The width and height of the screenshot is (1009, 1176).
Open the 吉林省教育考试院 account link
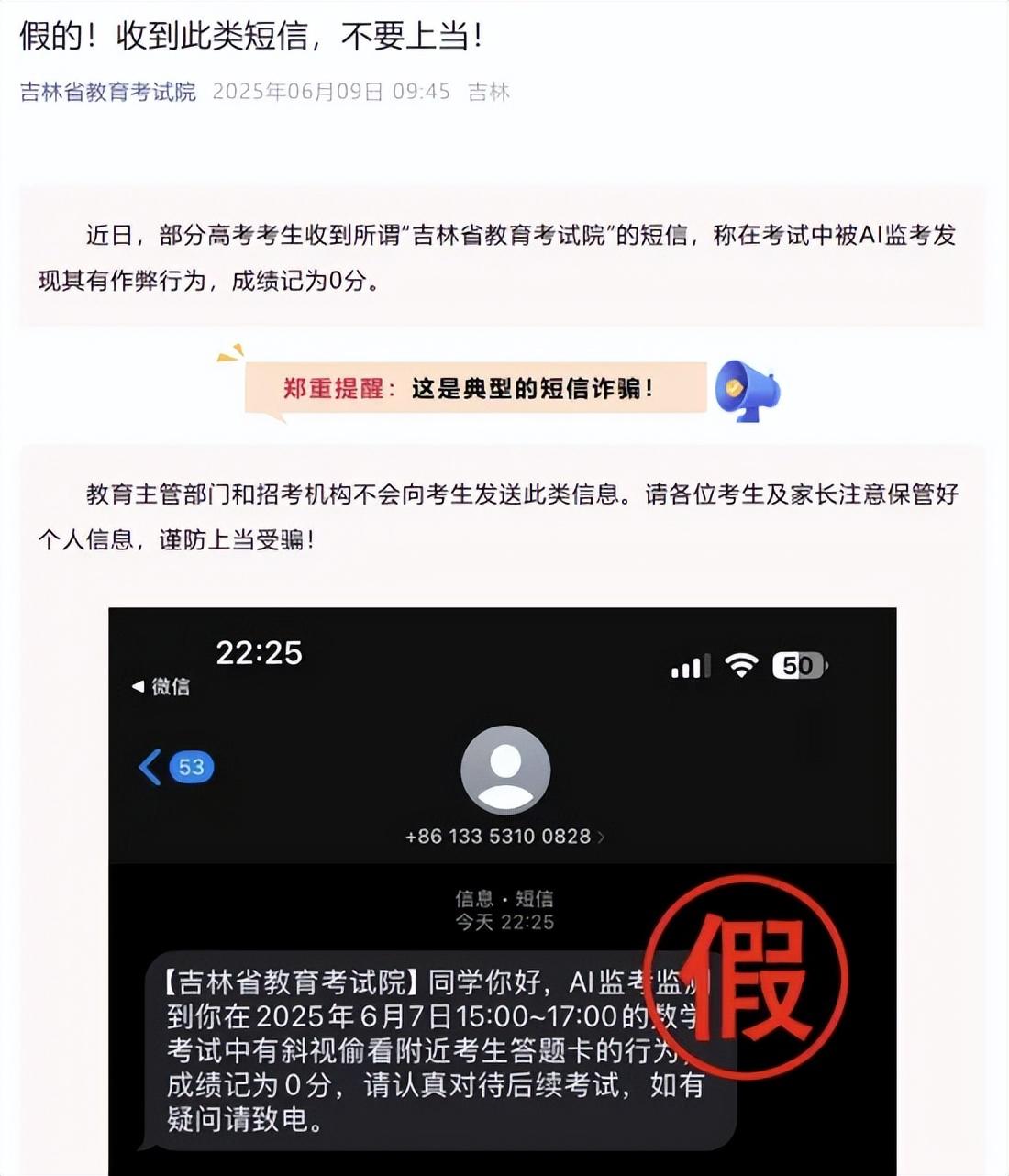click(x=108, y=92)
